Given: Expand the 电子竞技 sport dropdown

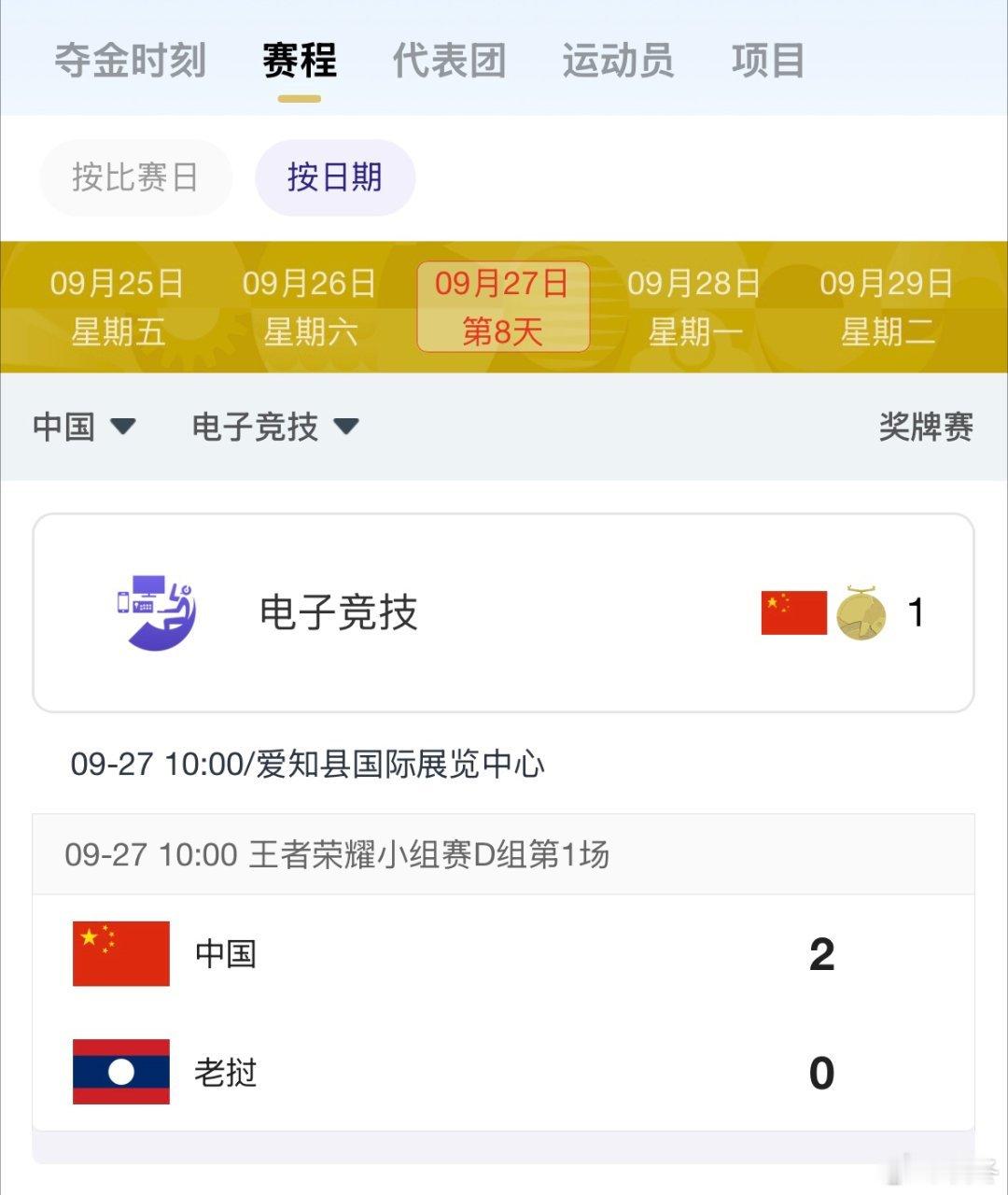Looking at the screenshot, I should click(275, 427).
